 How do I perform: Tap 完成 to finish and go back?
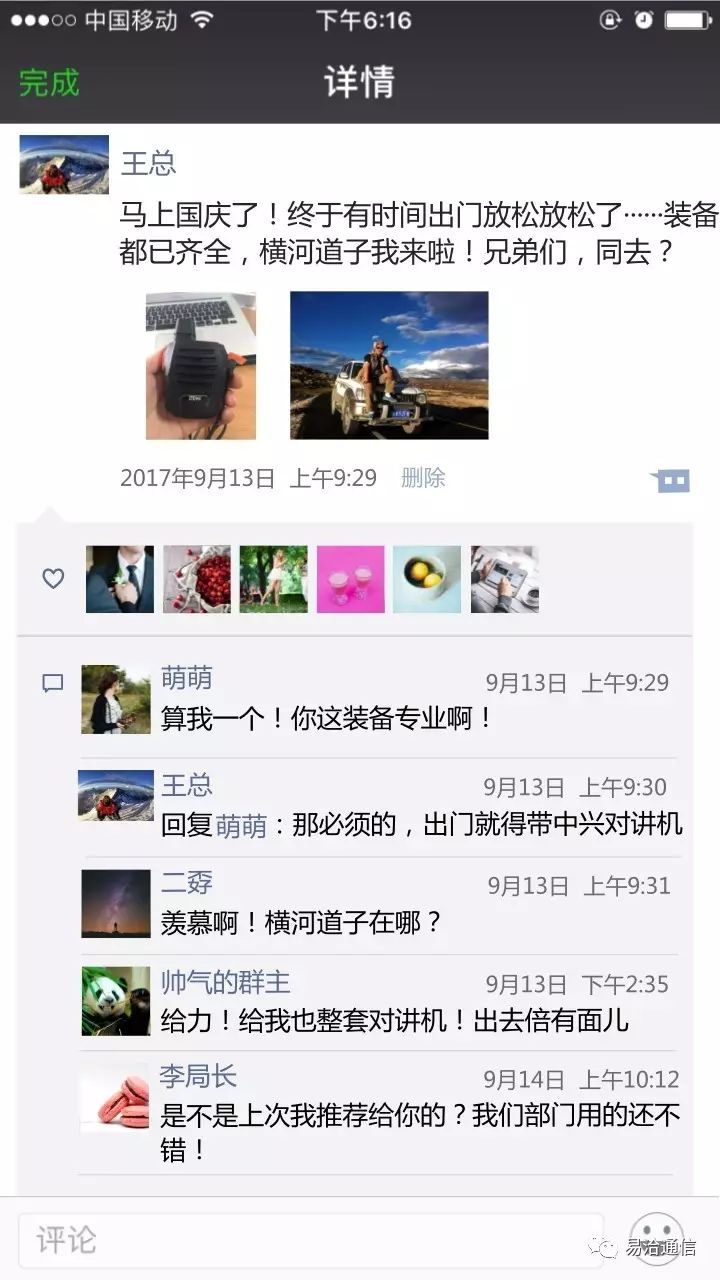coord(49,82)
